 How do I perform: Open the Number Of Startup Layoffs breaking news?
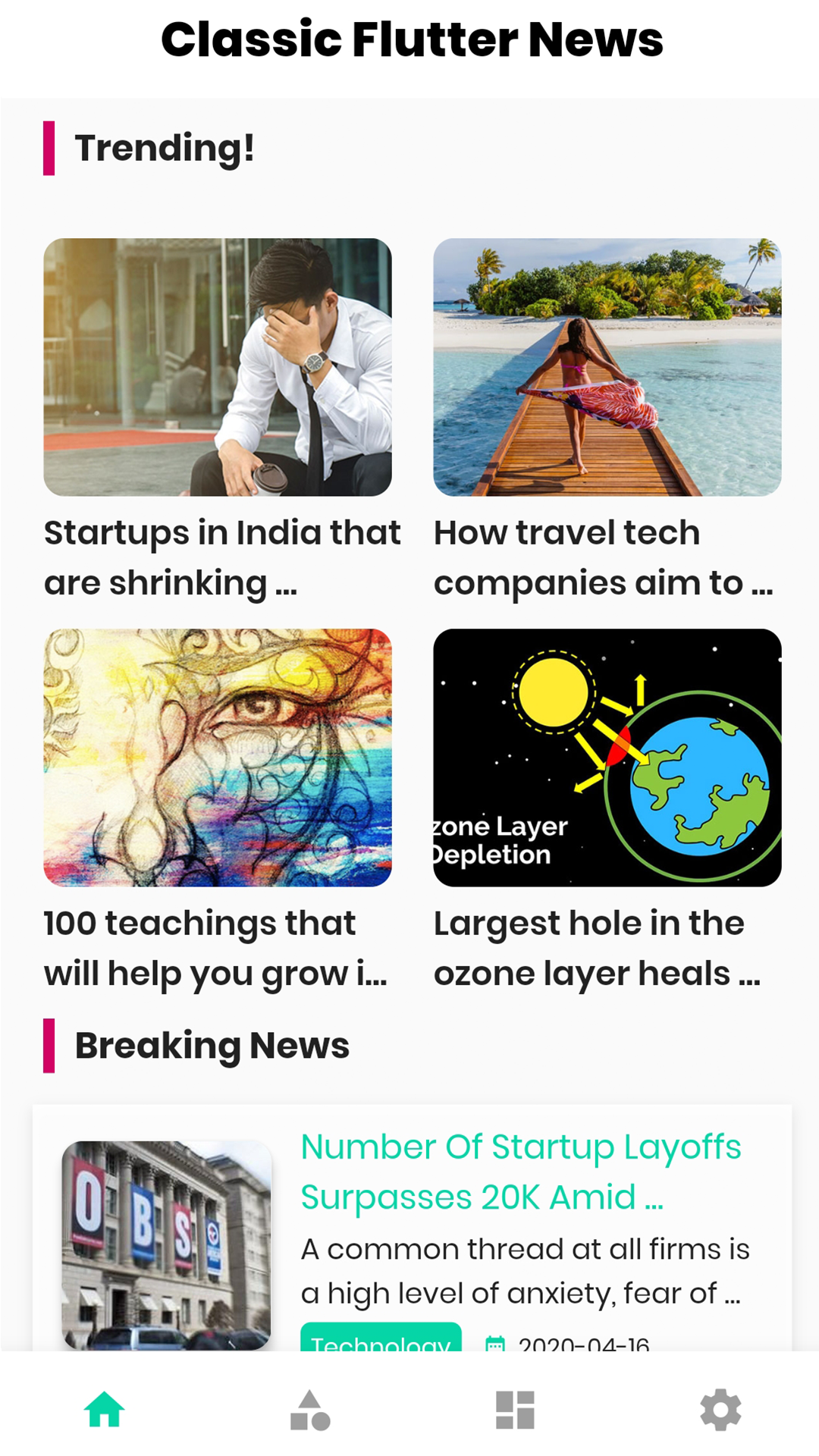(x=520, y=1172)
